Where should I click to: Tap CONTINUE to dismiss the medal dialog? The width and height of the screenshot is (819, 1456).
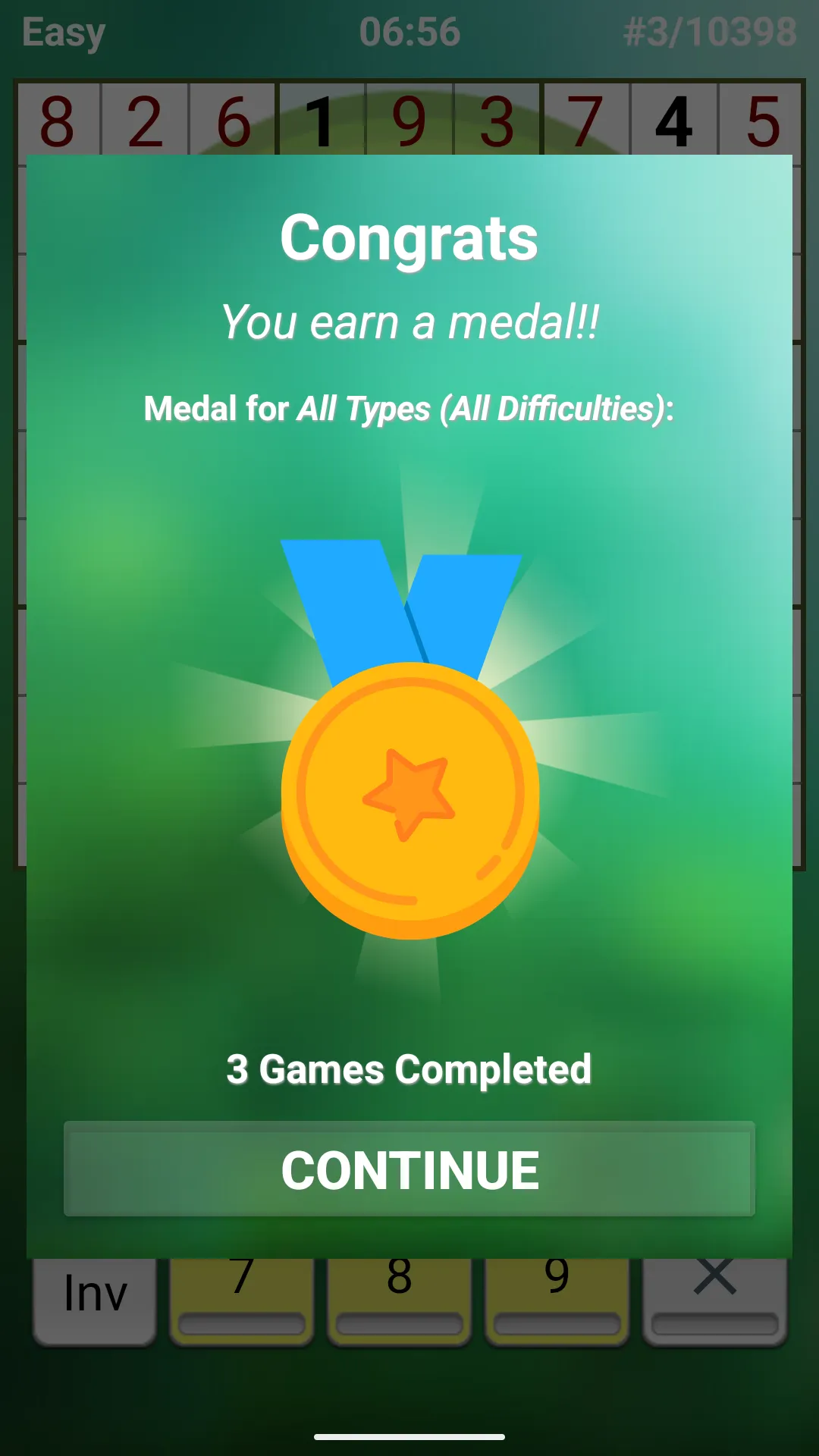[409, 1169]
